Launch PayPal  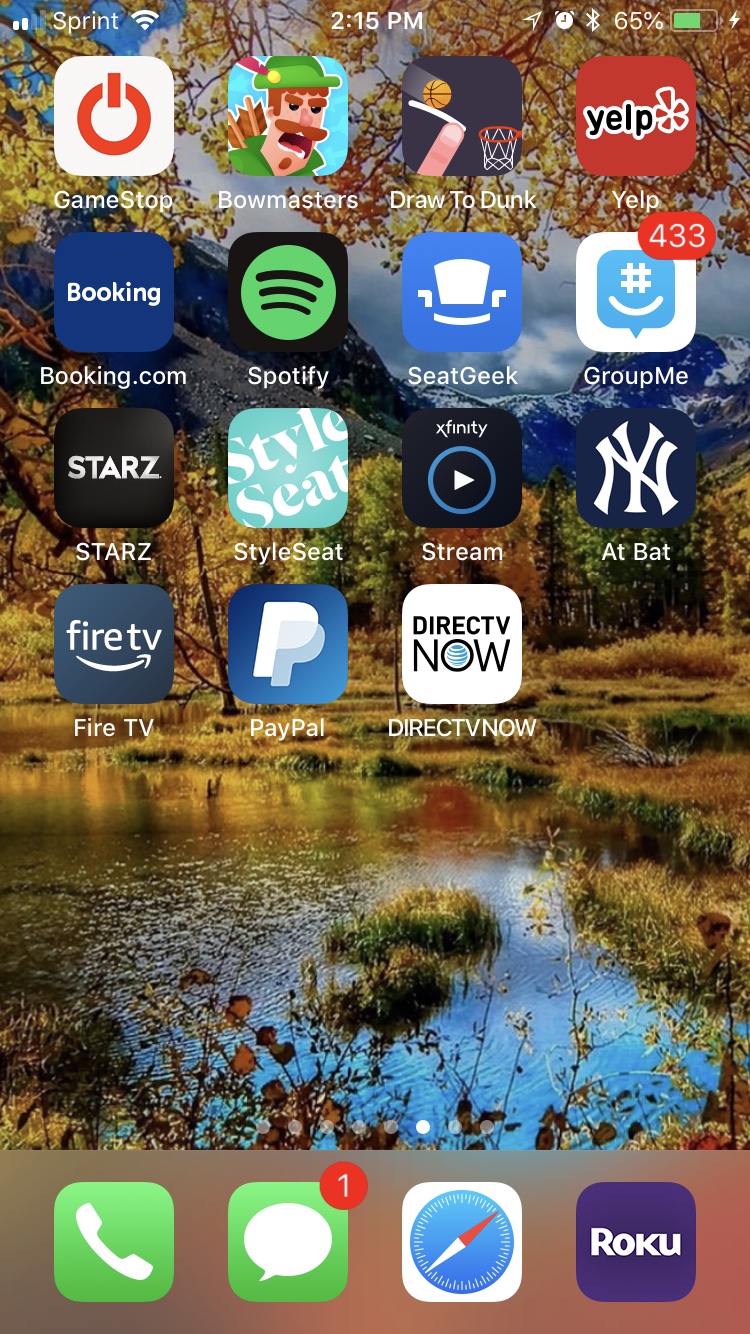tap(288, 644)
